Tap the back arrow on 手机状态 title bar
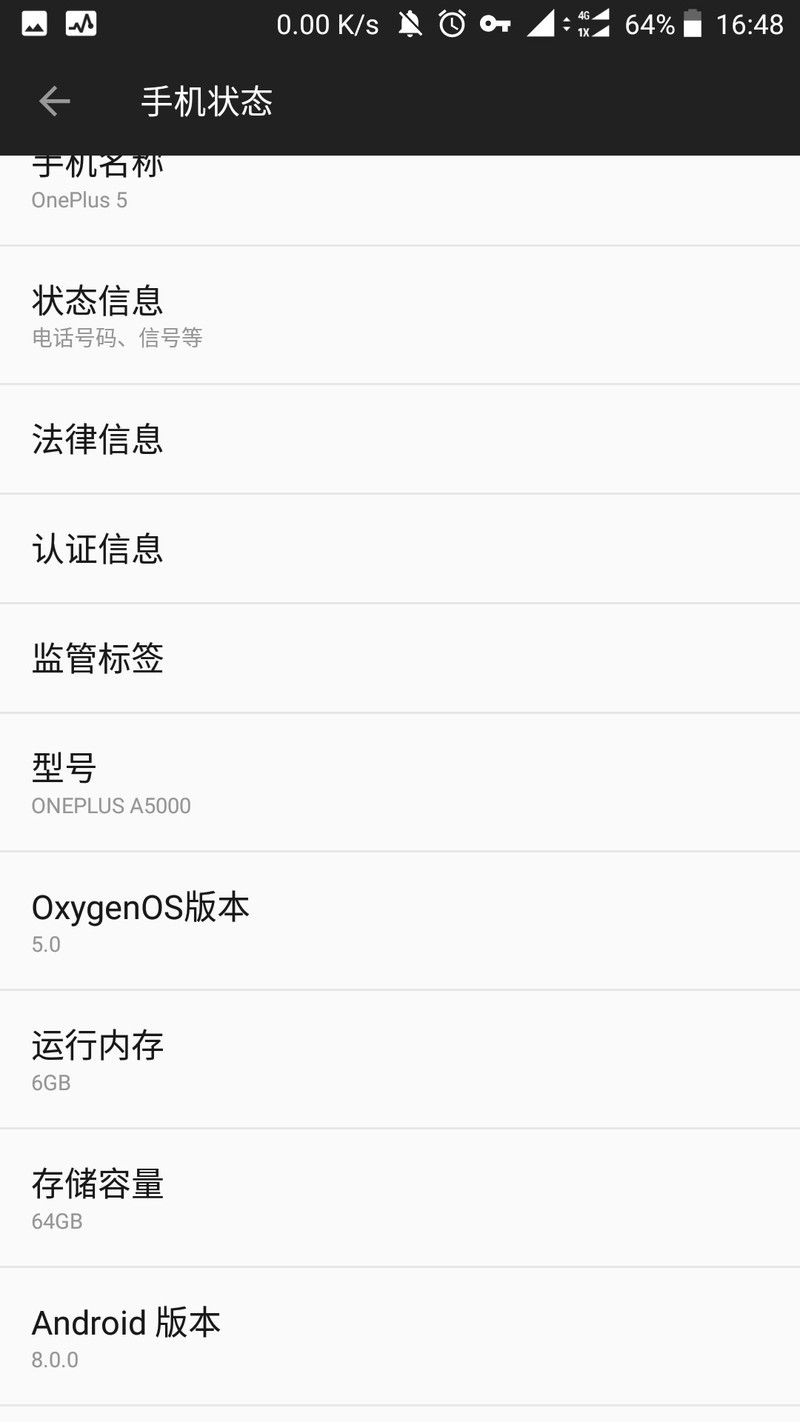This screenshot has width=800, height=1422. point(54,100)
